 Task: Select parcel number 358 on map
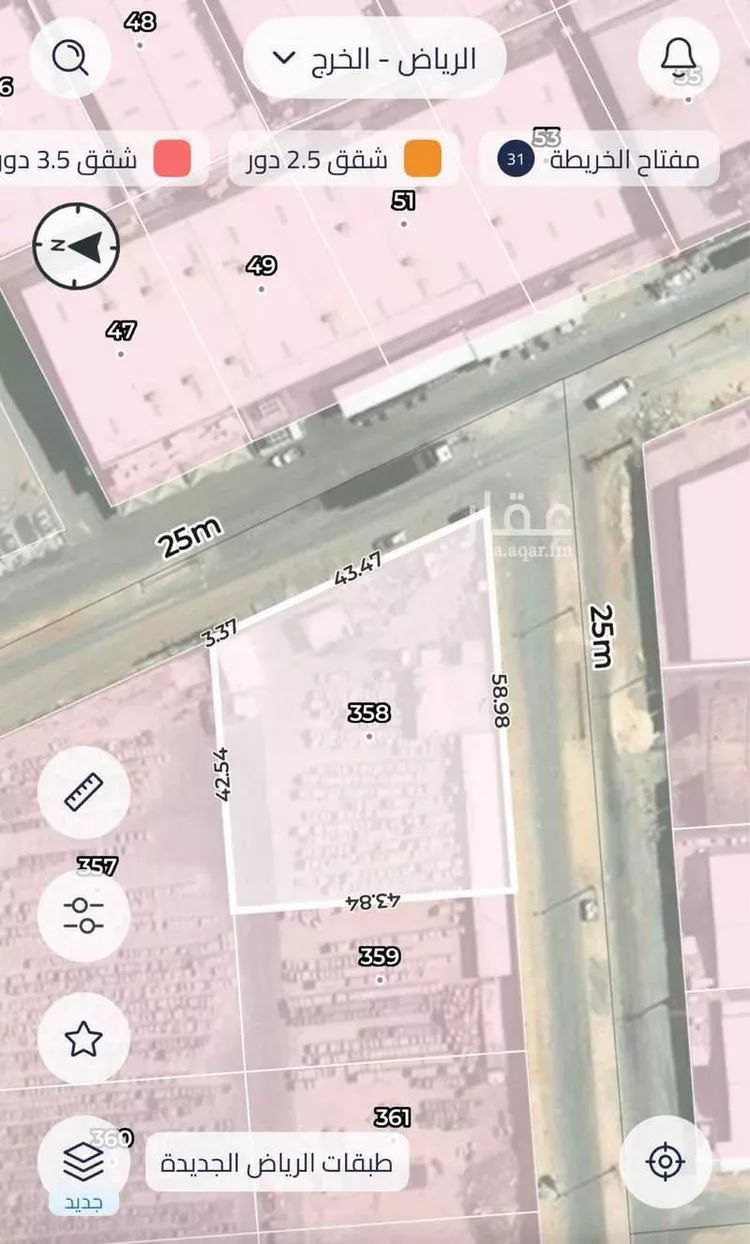pos(369,713)
